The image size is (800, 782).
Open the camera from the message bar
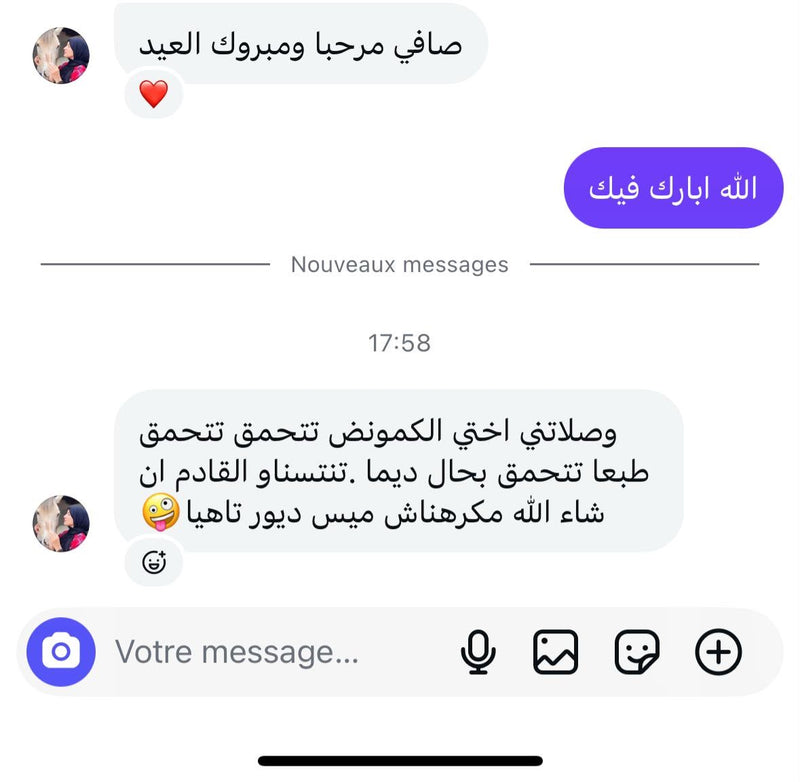click(61, 651)
